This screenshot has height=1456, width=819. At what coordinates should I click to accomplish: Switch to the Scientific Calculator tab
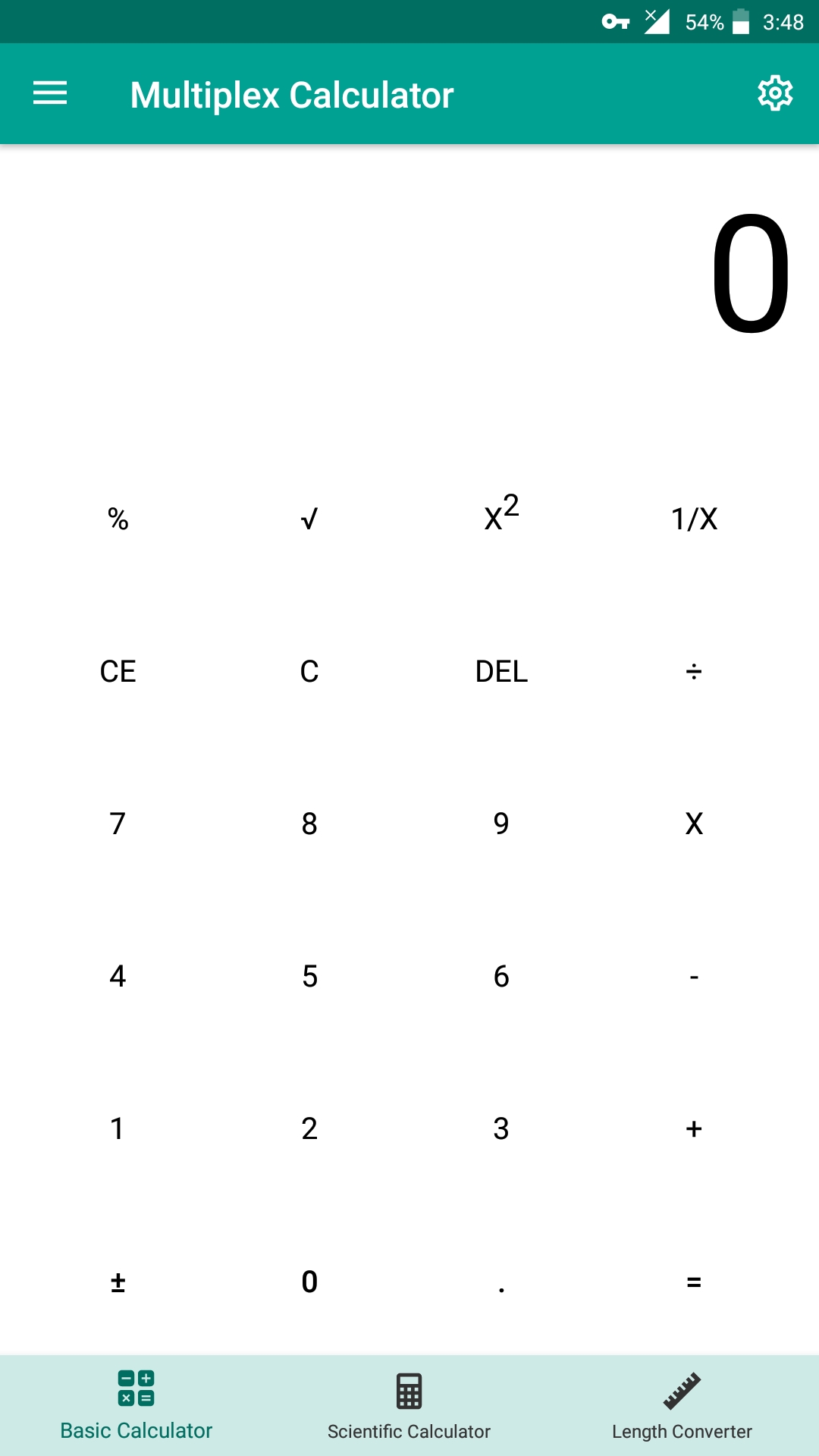click(x=409, y=1407)
